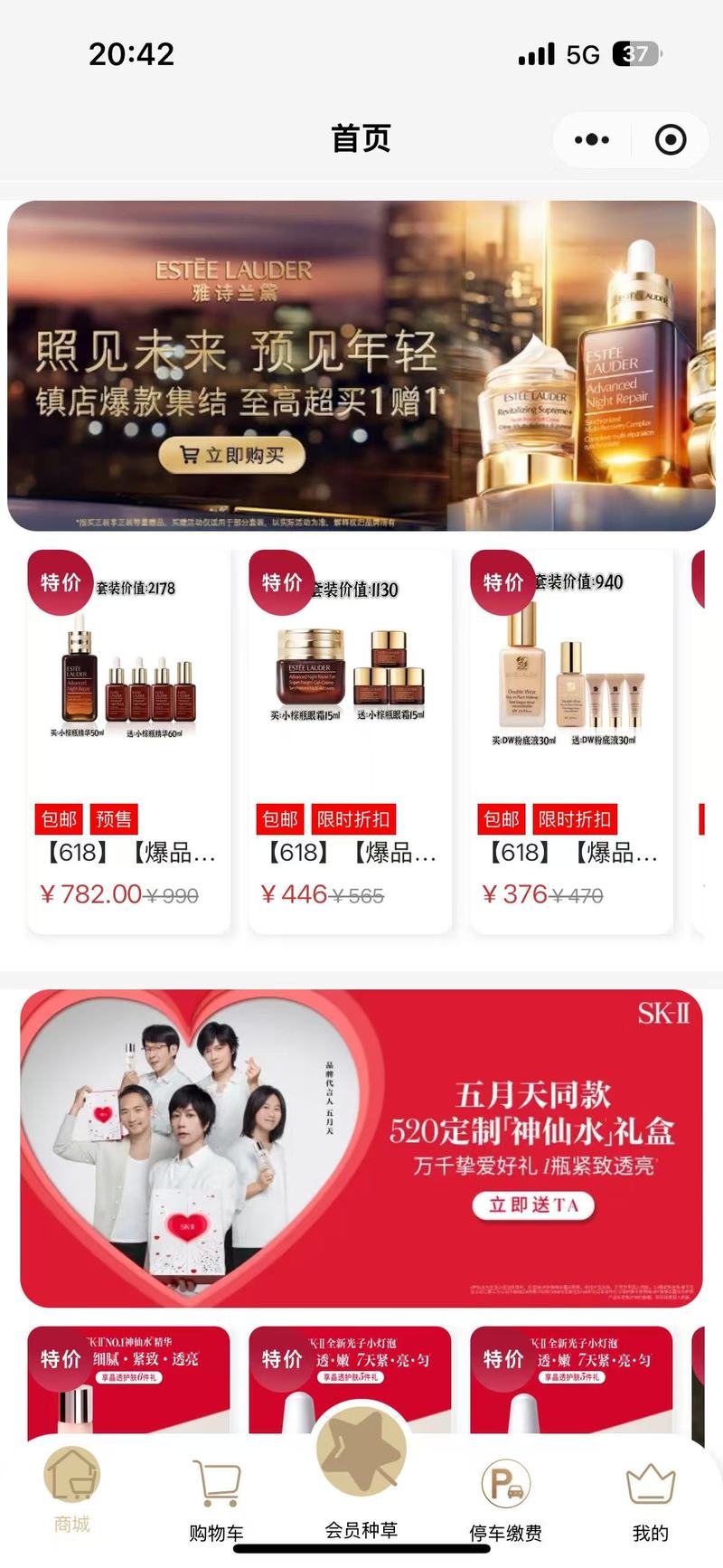Open the mini program more-options menu
This screenshot has width=723, height=1568.
point(592,139)
